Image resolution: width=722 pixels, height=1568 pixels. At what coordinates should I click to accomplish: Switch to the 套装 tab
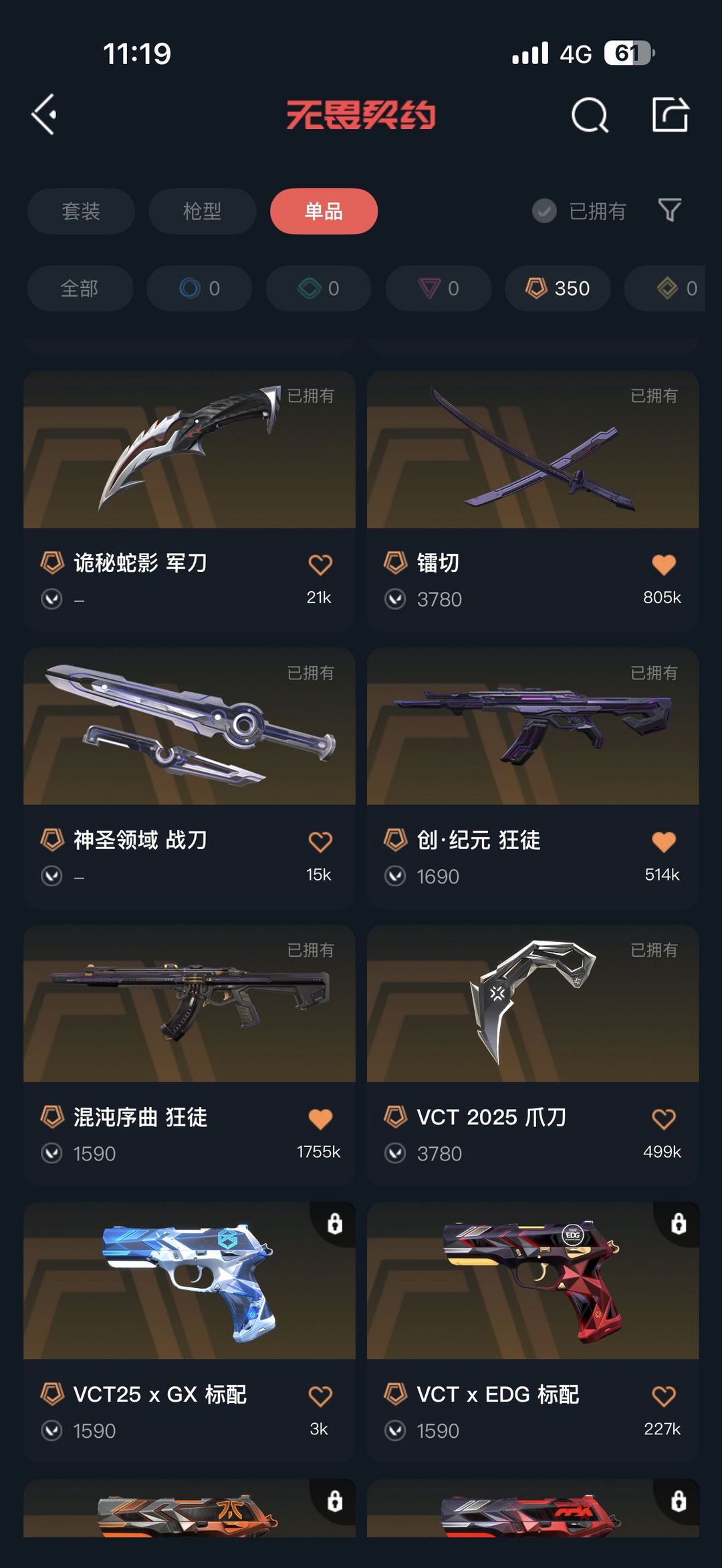coord(80,210)
